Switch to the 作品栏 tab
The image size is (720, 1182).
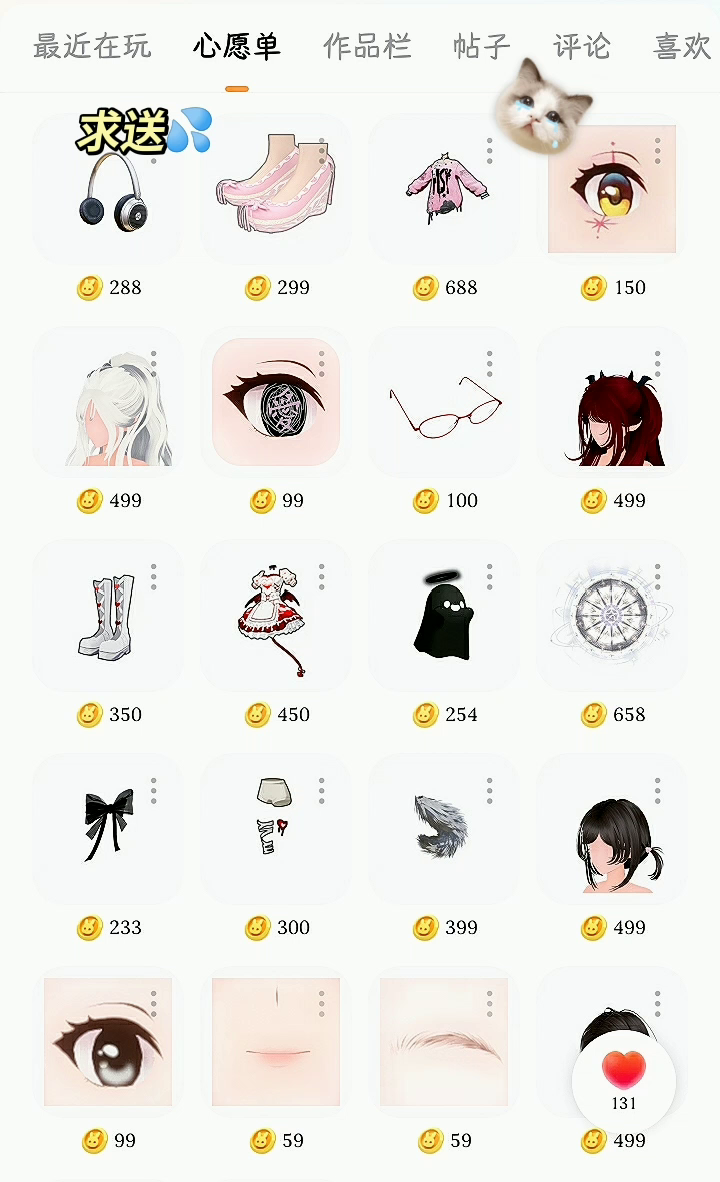pyautogui.click(x=366, y=46)
